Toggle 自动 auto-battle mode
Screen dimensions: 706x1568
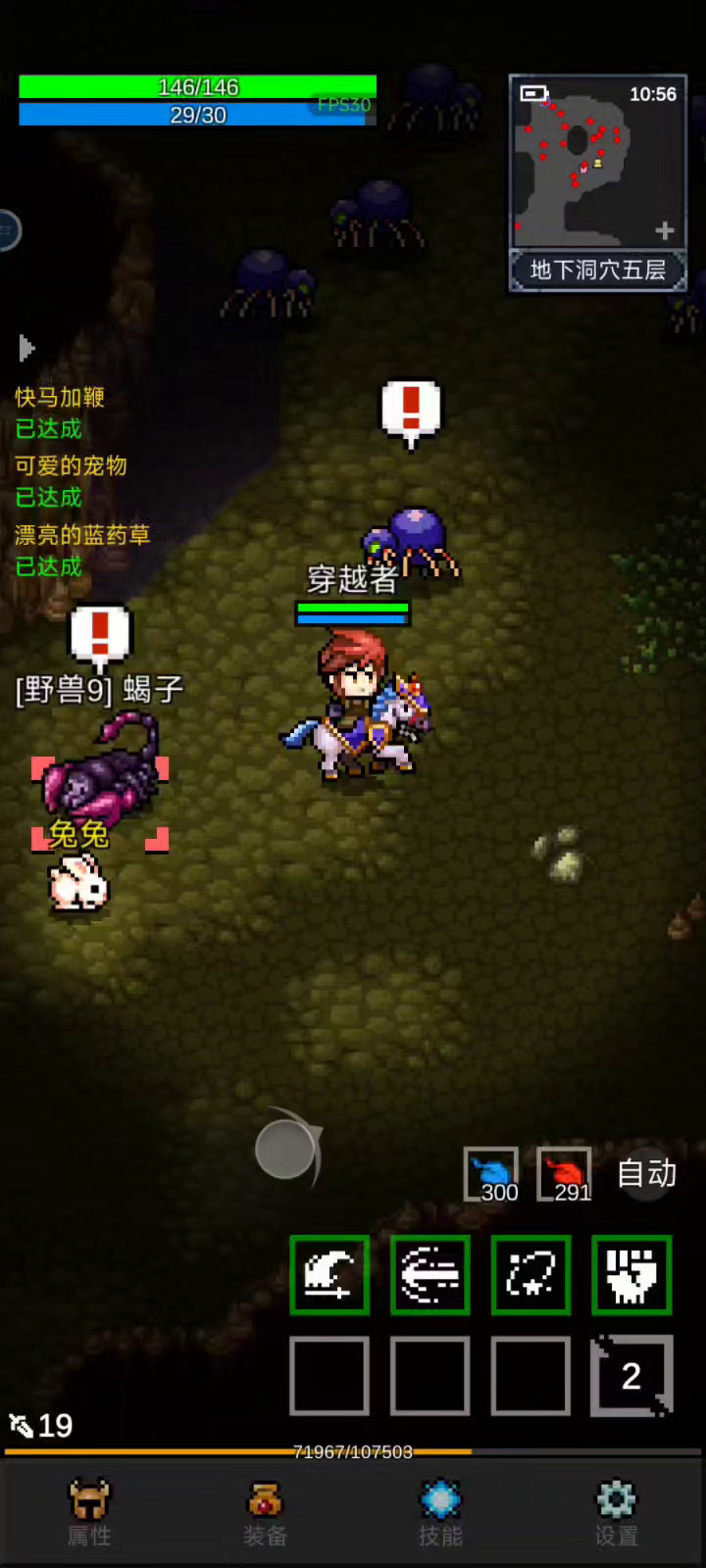(x=647, y=1173)
